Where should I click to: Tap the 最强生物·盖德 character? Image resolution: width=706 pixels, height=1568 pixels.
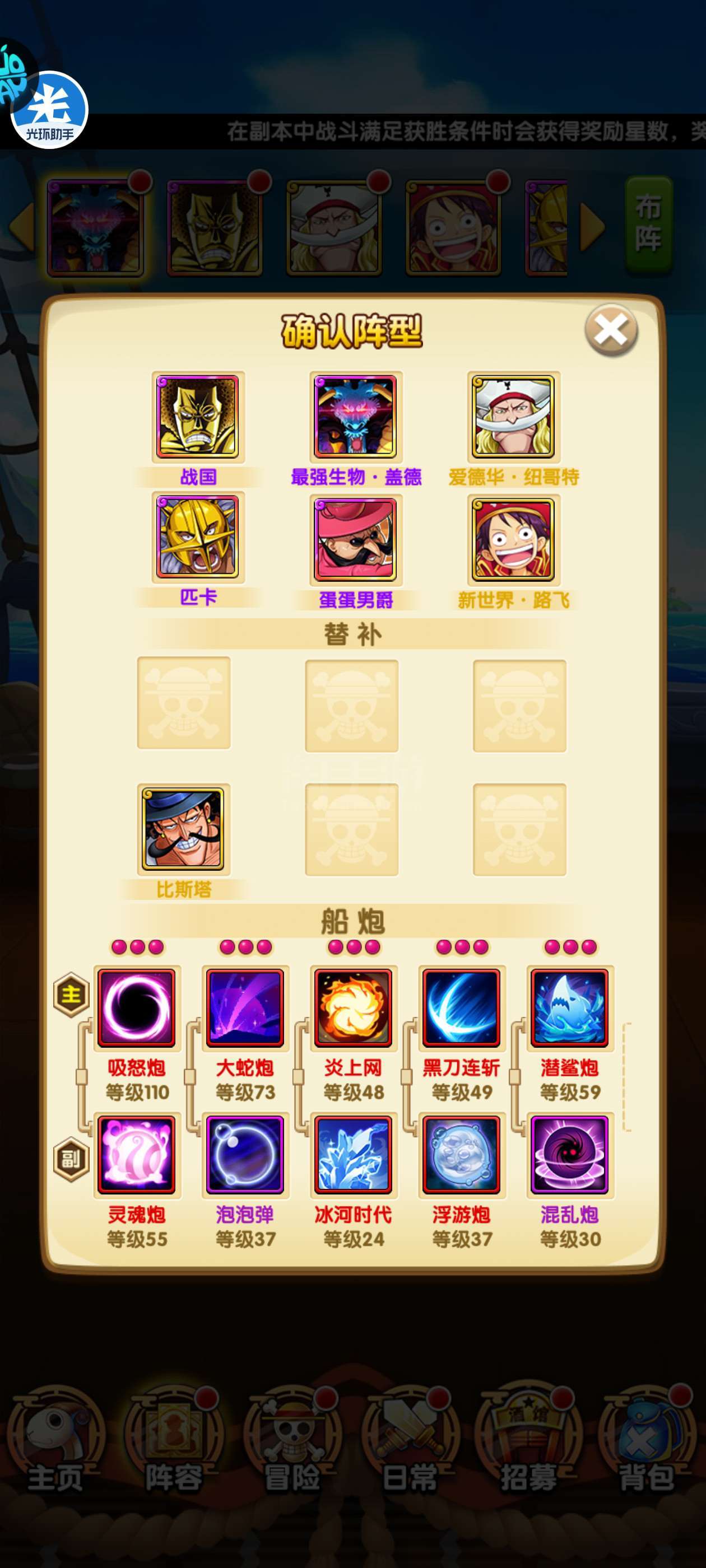click(x=356, y=417)
